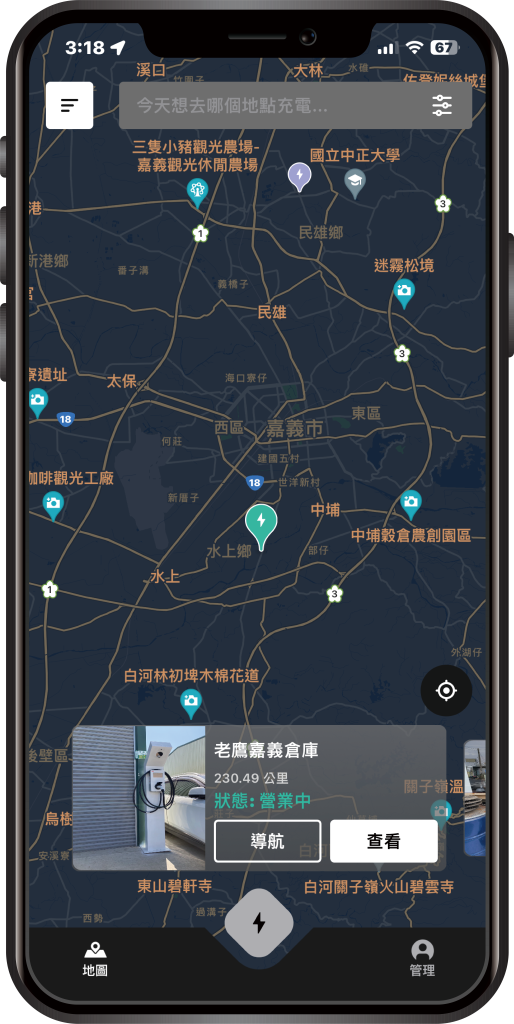Viewport: 514px width, 1024px height.
Task: Switch to the 地圖 tab
Action: pos(95,959)
